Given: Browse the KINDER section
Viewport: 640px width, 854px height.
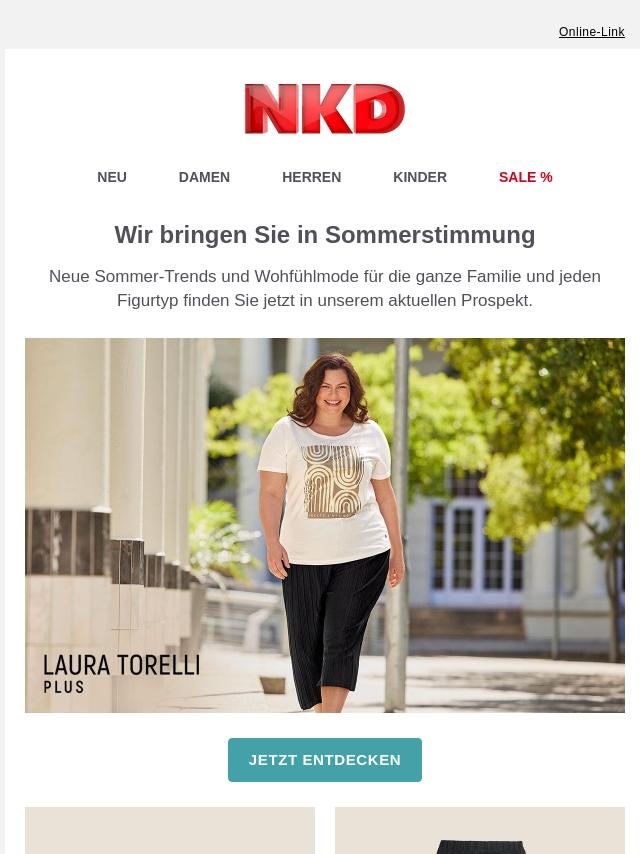Looking at the screenshot, I should pos(420,177).
